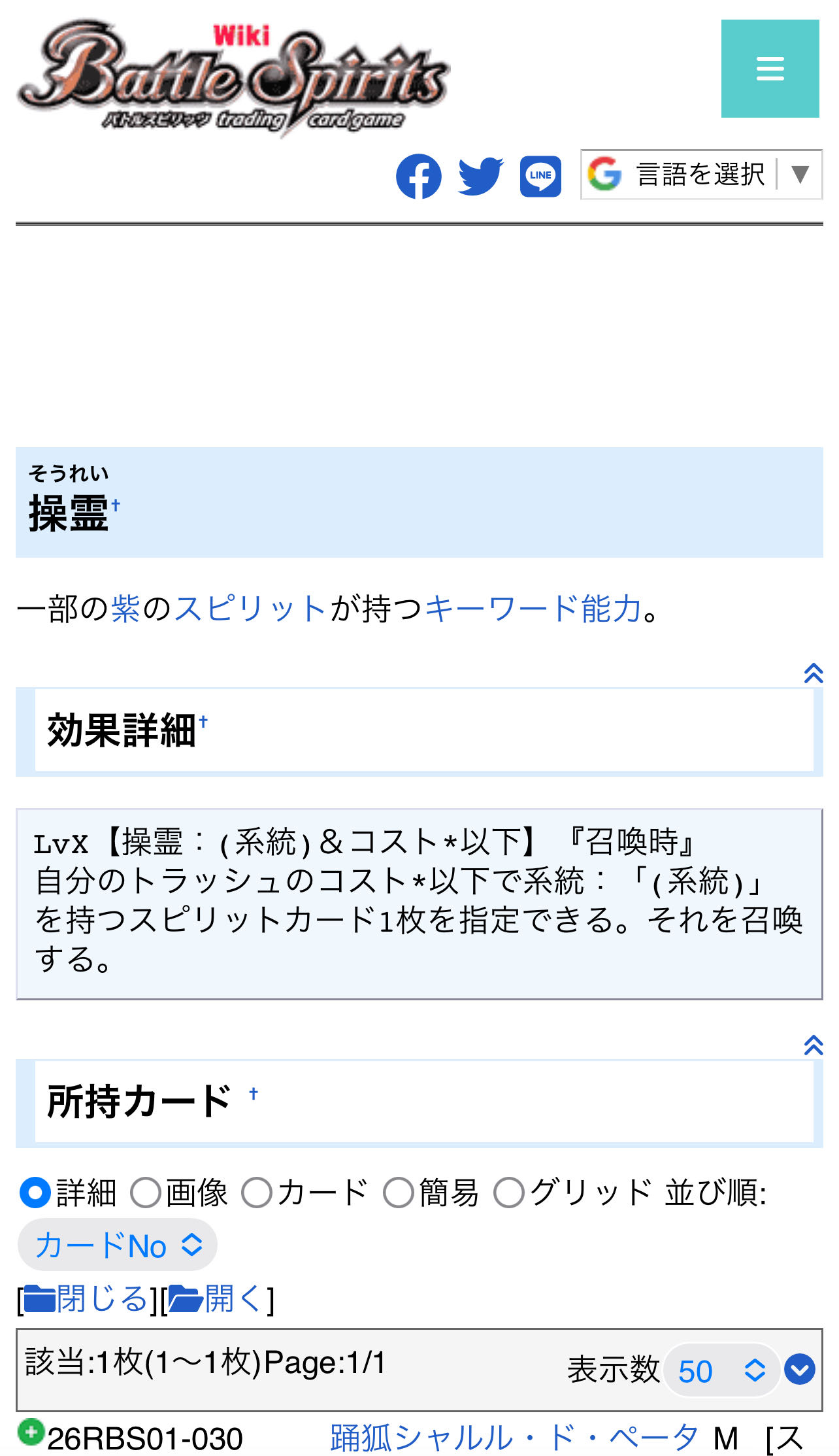Share page on Facebook
839x1456 pixels.
(x=418, y=176)
